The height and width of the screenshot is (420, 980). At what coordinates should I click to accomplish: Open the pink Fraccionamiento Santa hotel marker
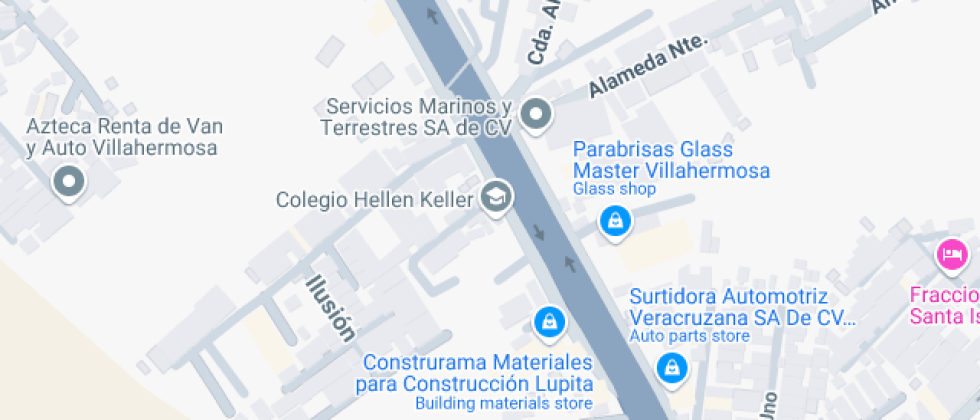(x=951, y=255)
